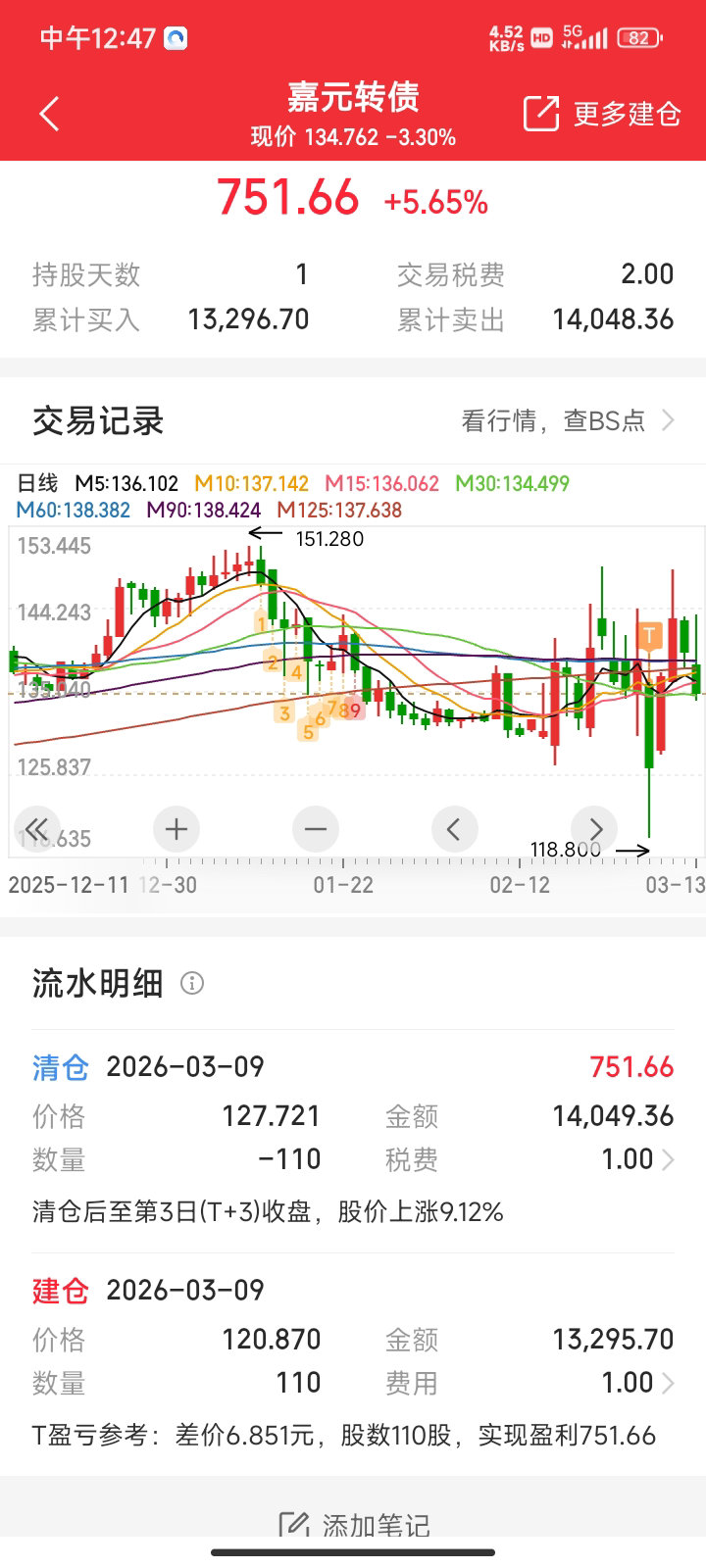
Task: Move chart to later dates
Action: tap(594, 829)
